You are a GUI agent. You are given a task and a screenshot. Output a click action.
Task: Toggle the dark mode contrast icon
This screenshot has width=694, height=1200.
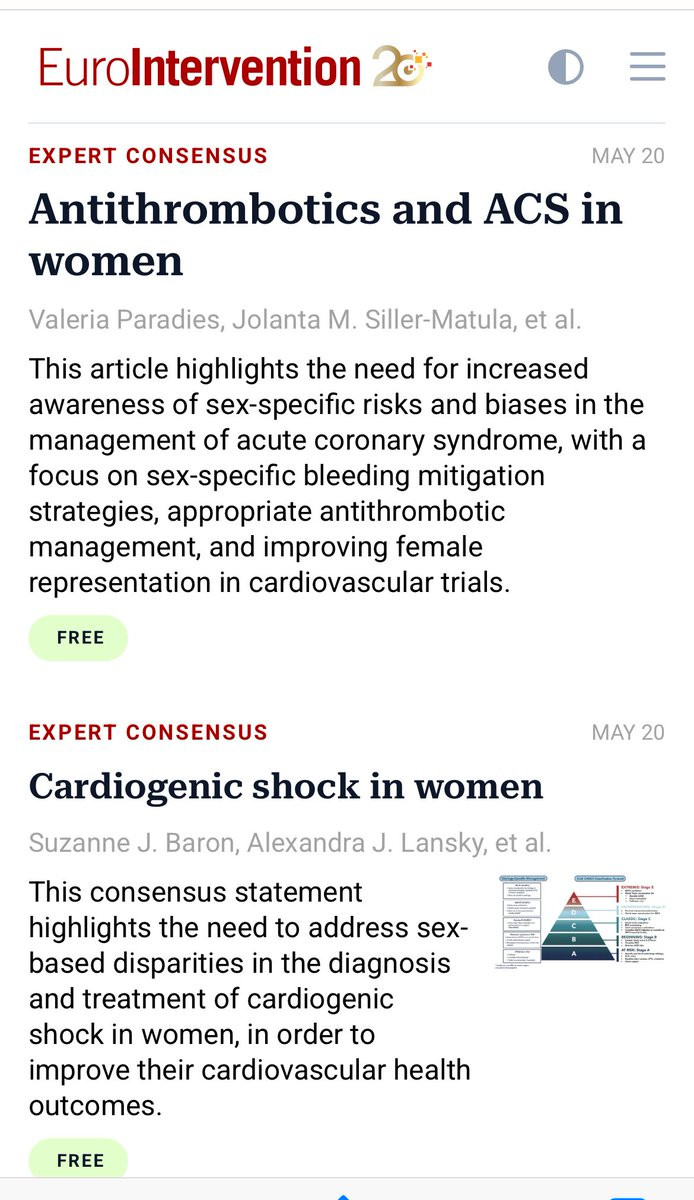566,67
